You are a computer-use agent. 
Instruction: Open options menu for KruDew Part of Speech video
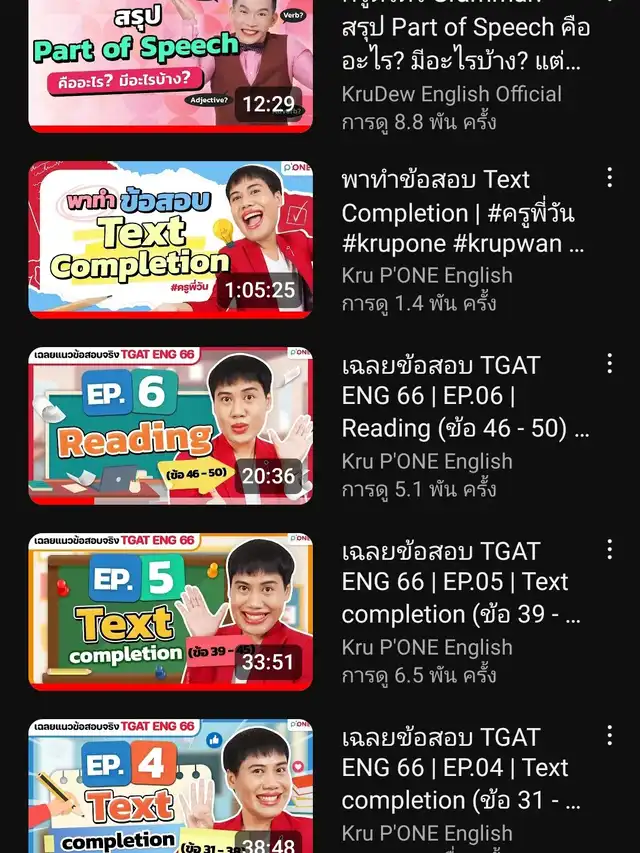click(609, 5)
